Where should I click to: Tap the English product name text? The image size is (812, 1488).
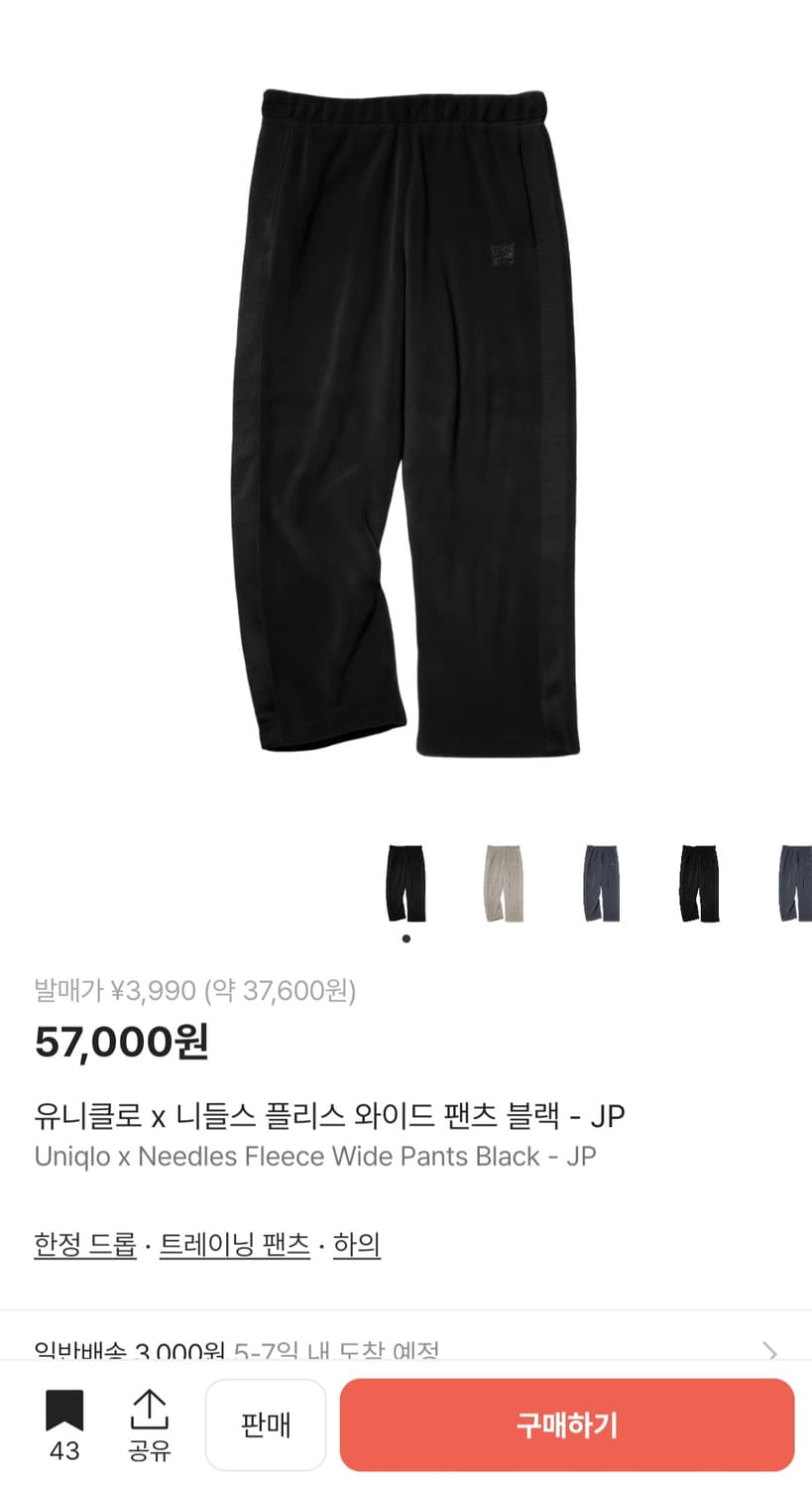(x=313, y=1157)
